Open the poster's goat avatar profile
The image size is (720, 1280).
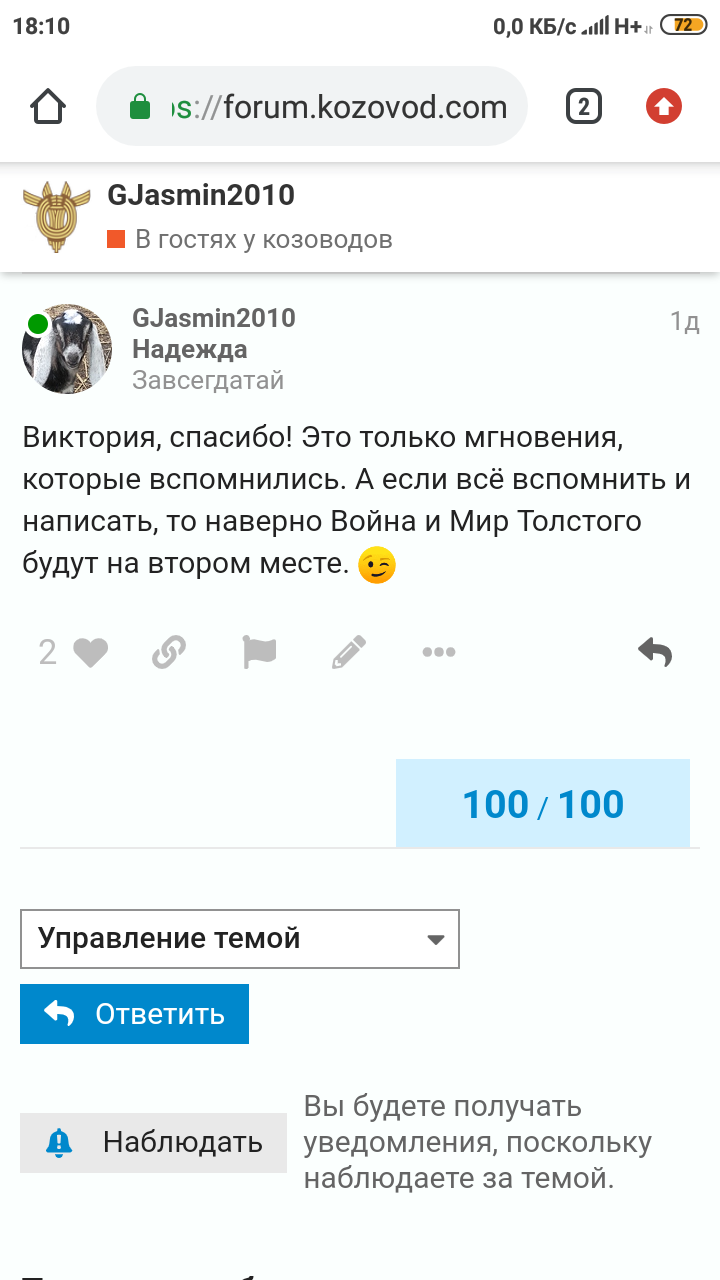[x=67, y=349]
